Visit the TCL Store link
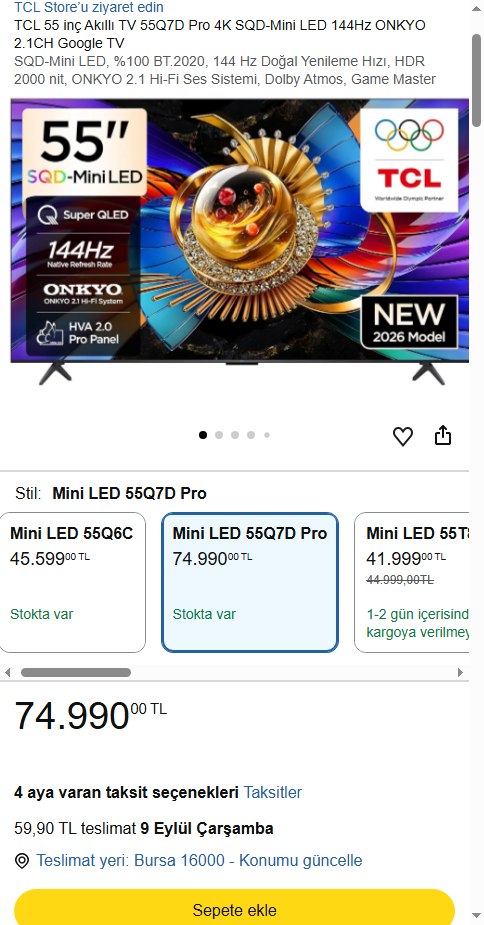This screenshot has height=925, width=484. click(89, 7)
